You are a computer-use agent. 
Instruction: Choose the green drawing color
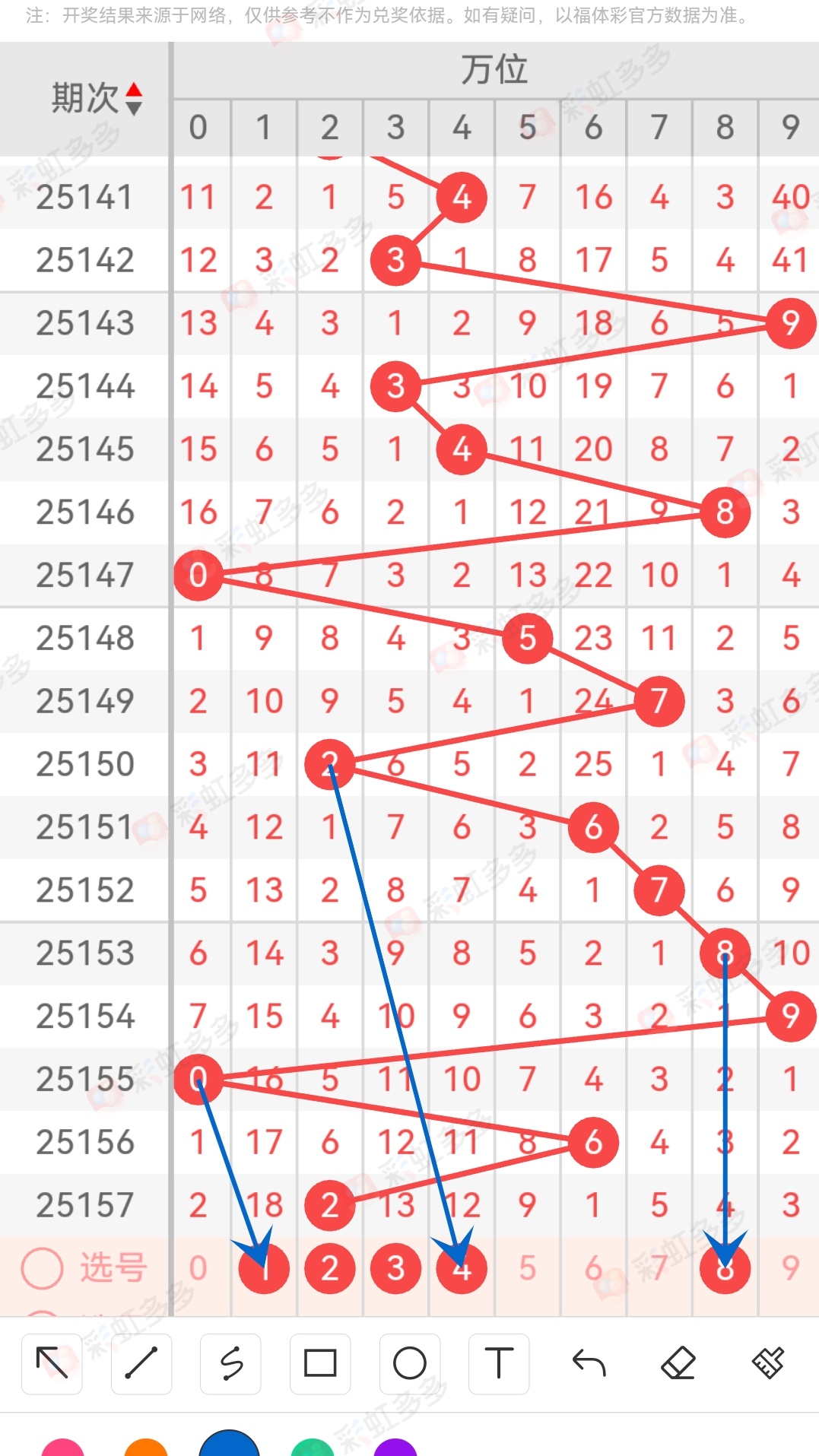[313, 1447]
